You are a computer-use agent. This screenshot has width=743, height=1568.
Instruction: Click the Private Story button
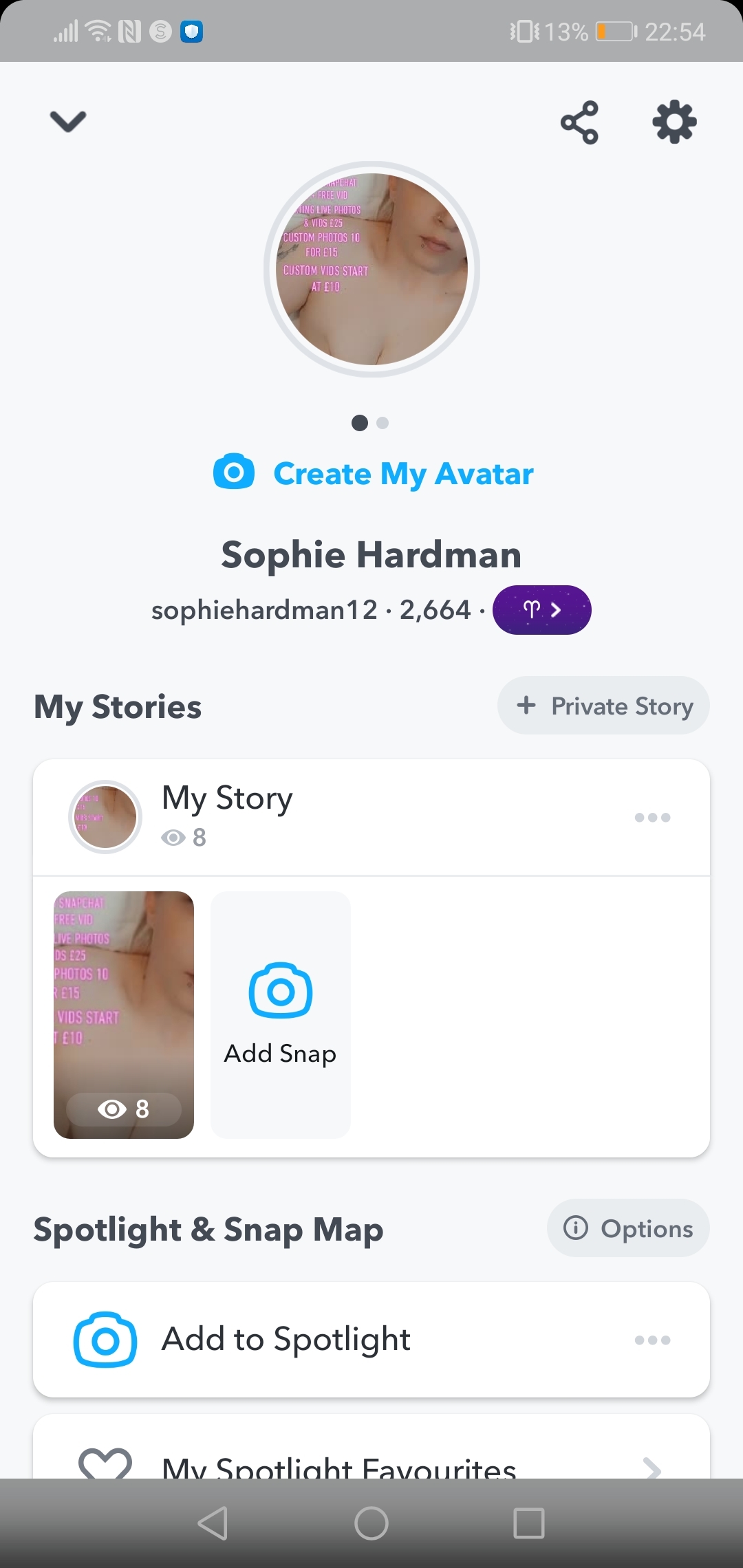(603, 705)
